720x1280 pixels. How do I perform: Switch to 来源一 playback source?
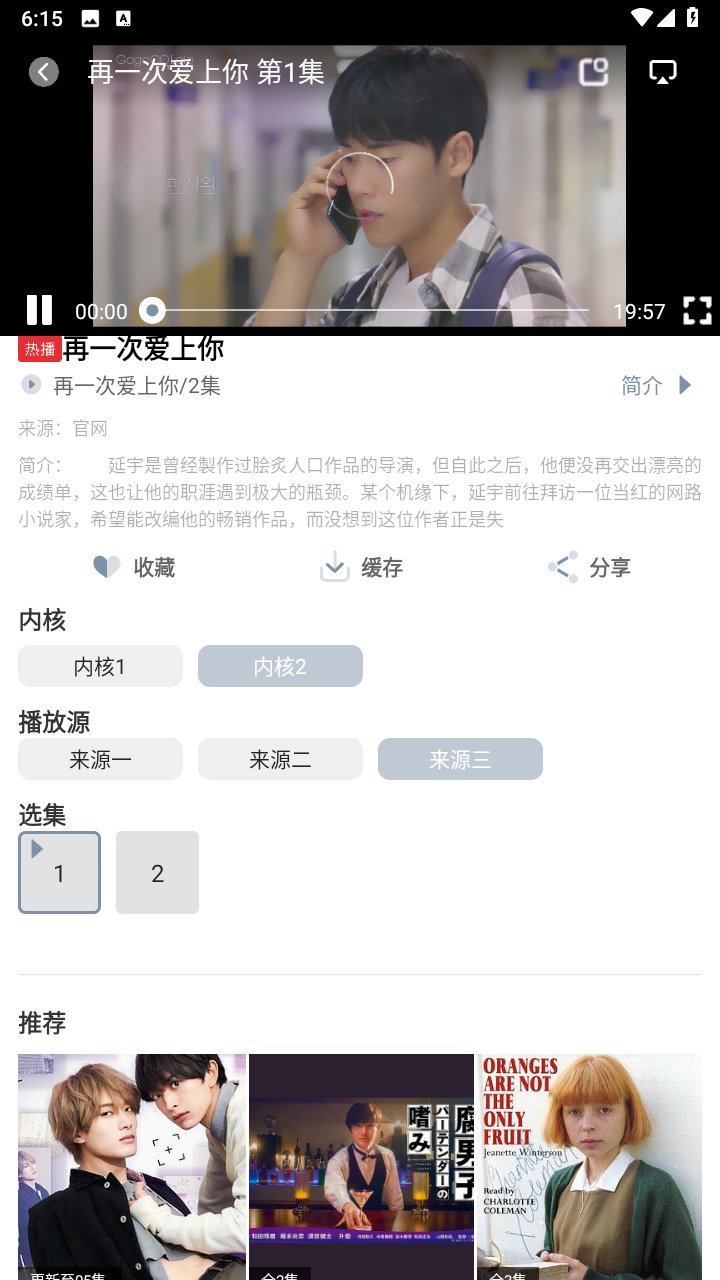100,758
